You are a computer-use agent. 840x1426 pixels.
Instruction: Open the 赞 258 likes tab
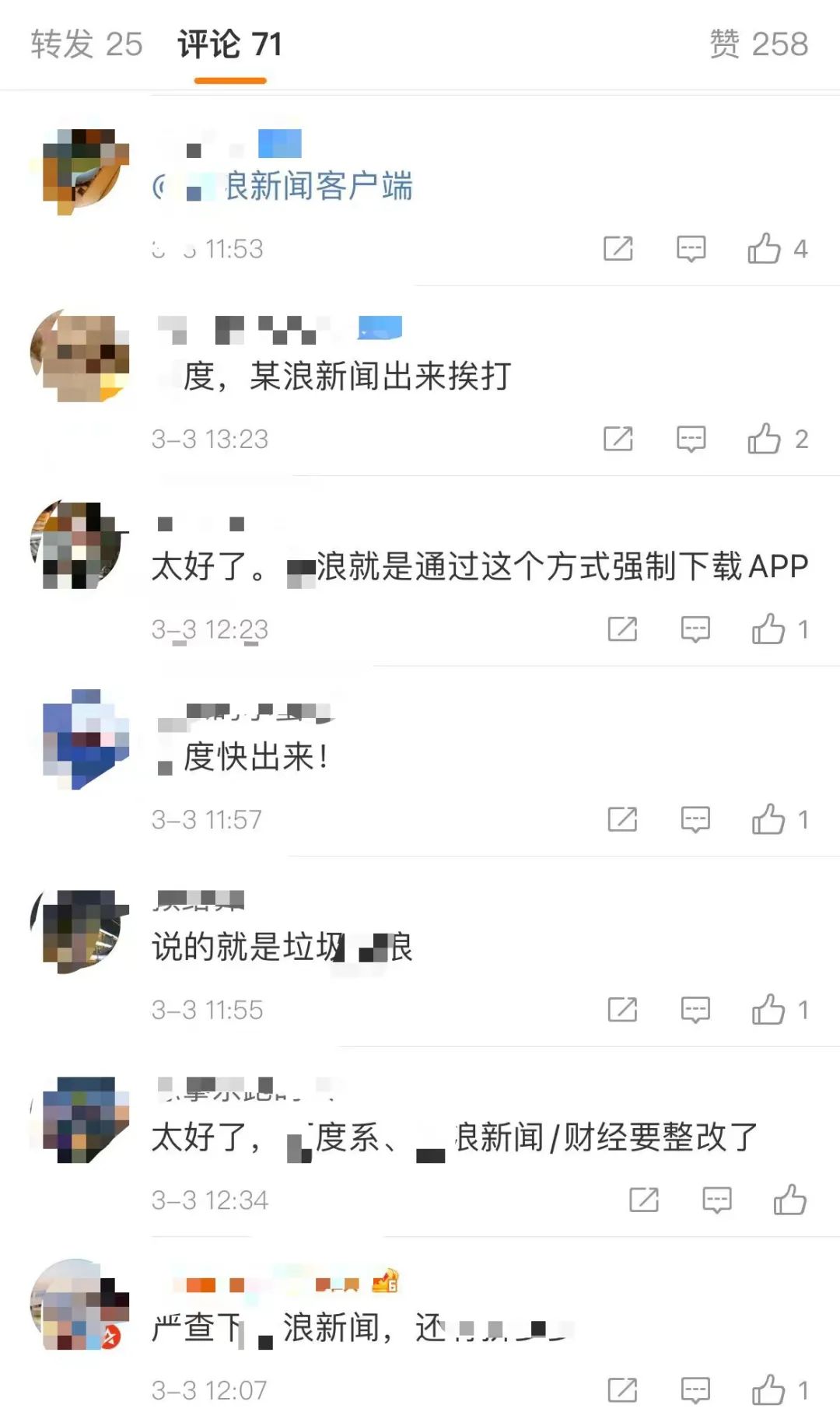tap(758, 44)
